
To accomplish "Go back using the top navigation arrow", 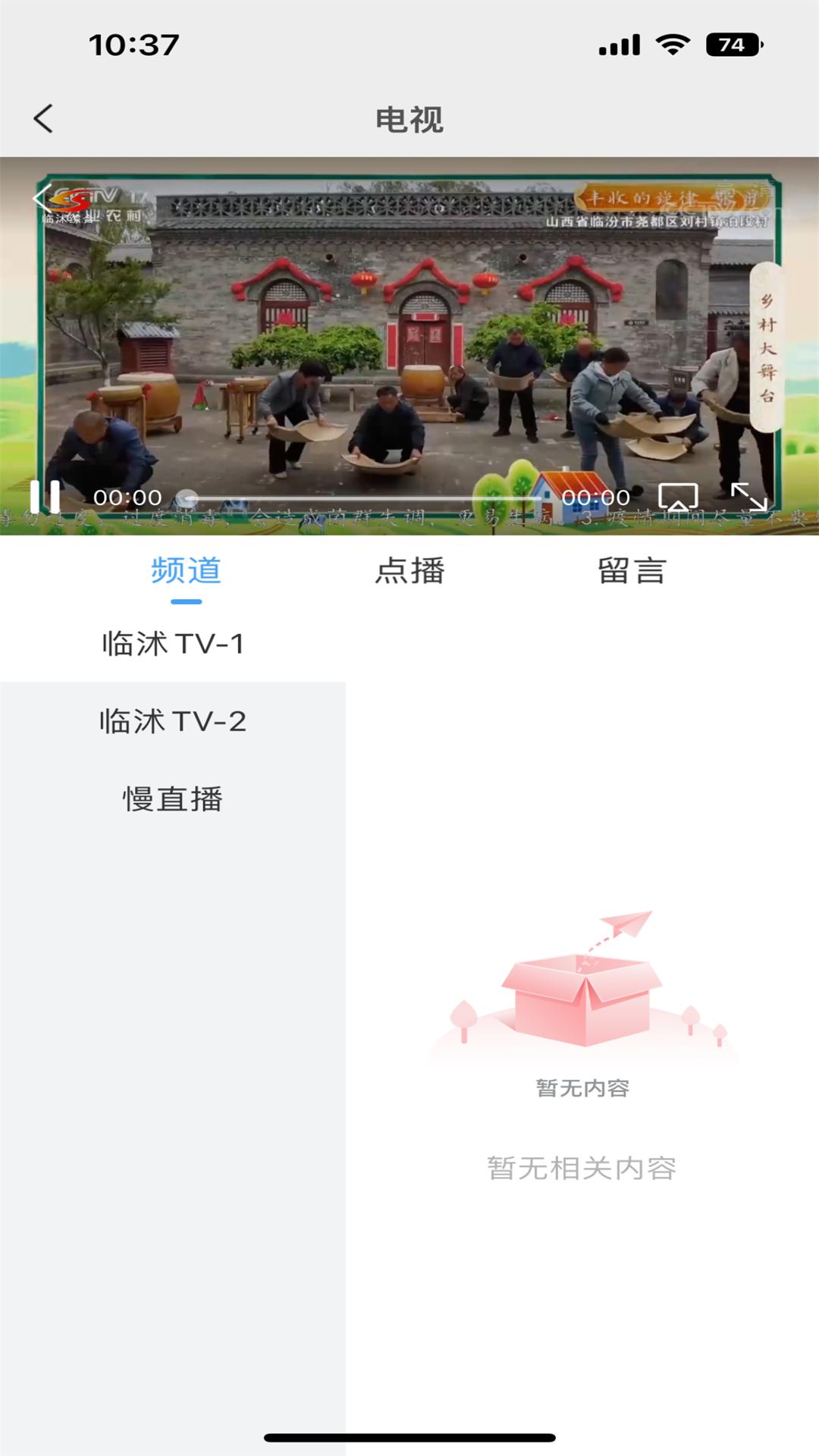I will [x=43, y=119].
